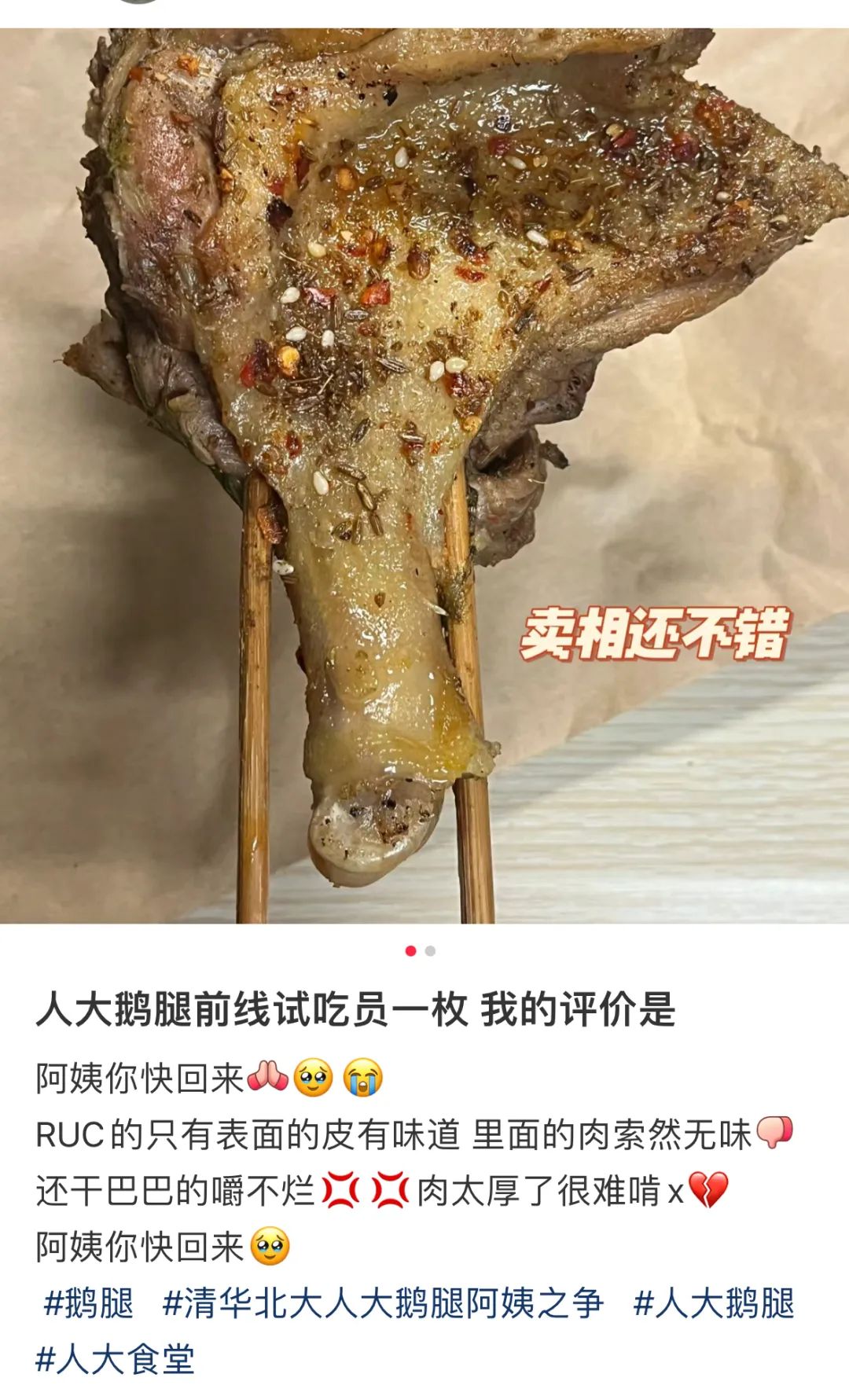Tap the second page indicator dot
This screenshot has height=1400, width=849.
point(430,951)
